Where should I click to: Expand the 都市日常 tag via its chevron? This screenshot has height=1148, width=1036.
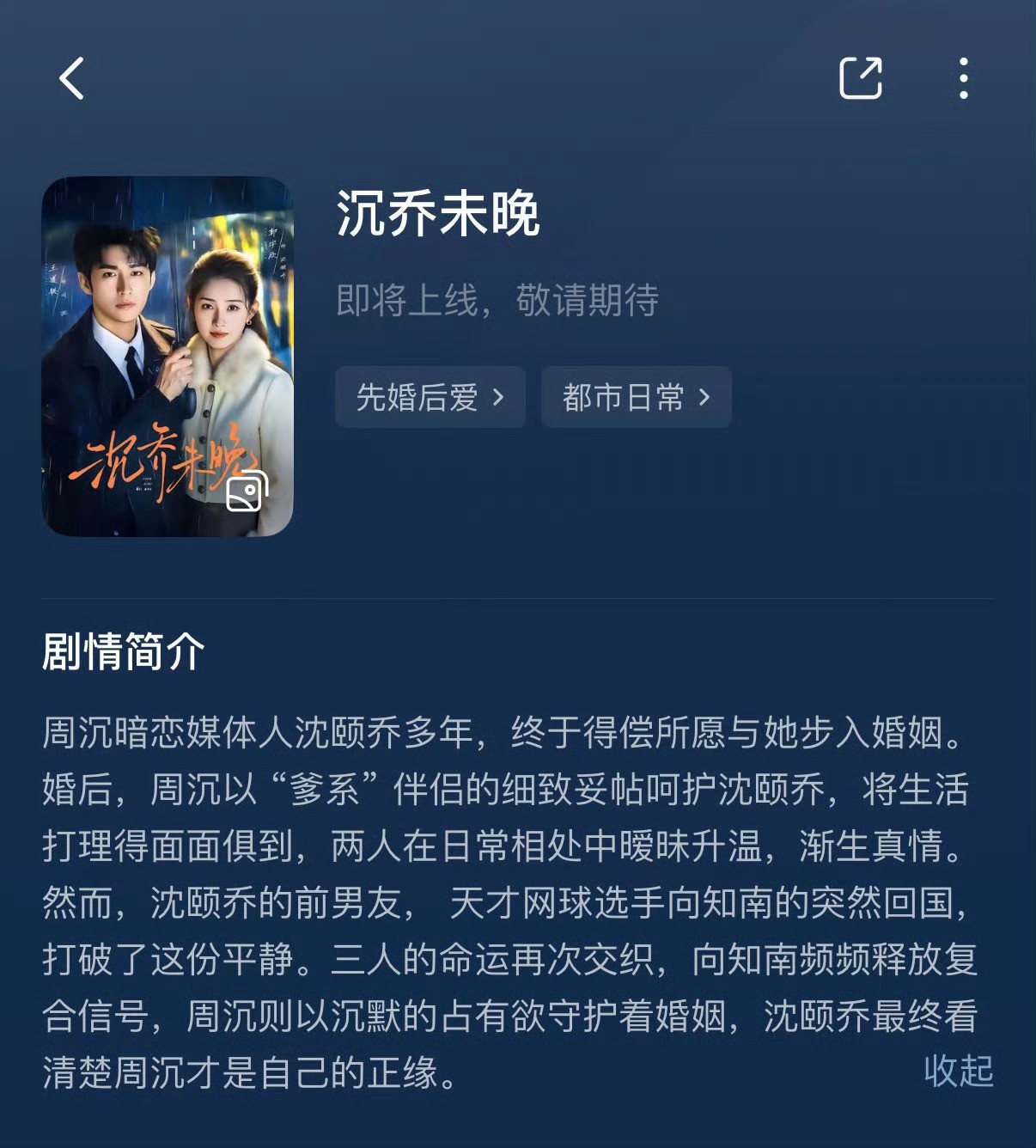coord(704,397)
